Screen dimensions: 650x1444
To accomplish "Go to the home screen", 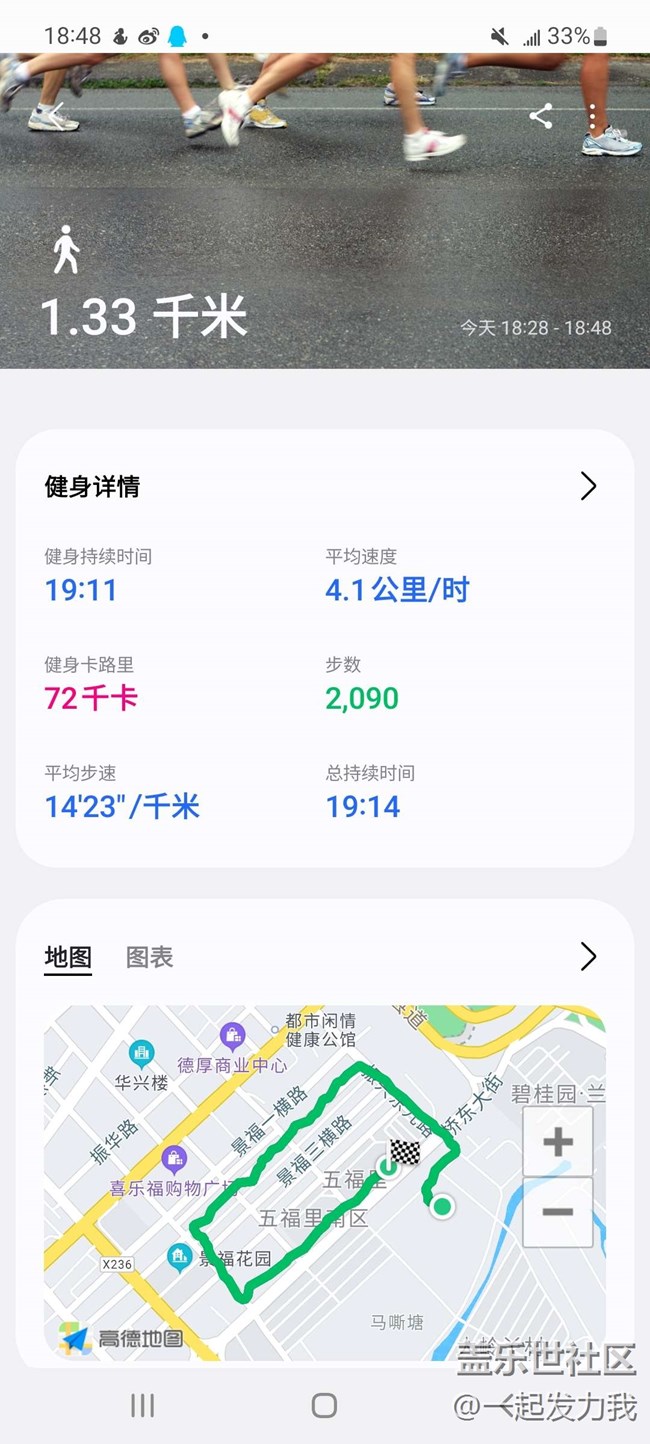I will [324, 1406].
